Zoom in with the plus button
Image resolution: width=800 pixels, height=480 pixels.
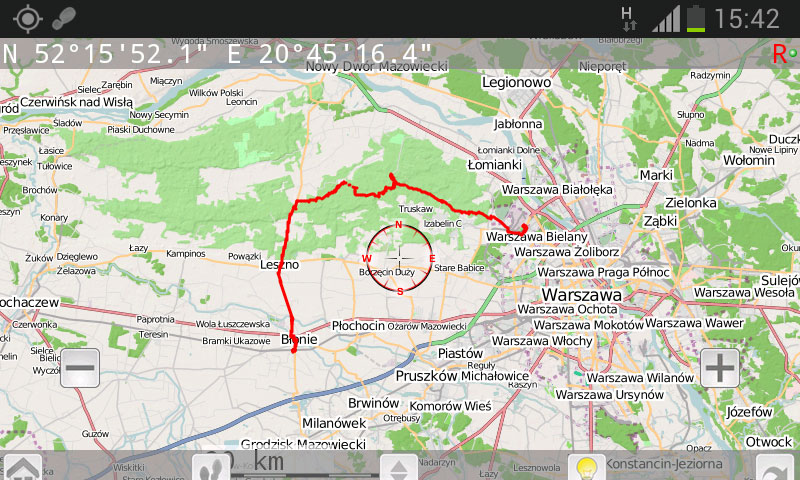coord(720,368)
